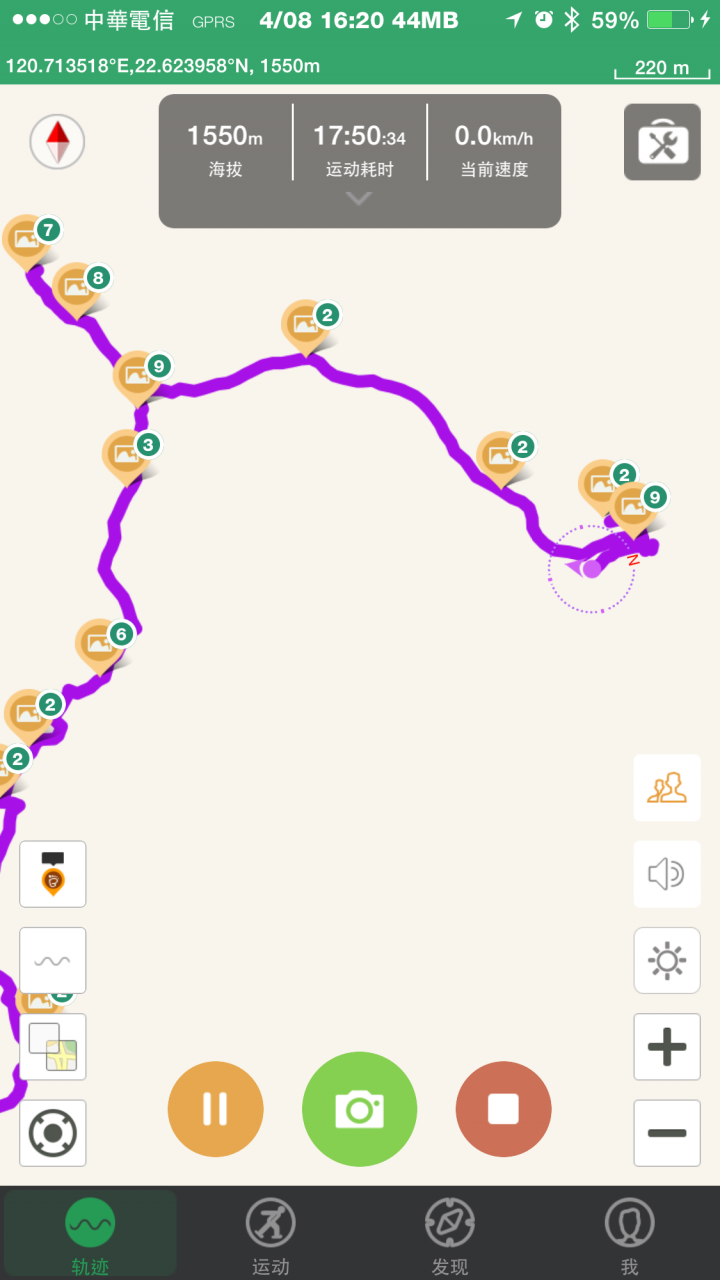Screen dimensions: 720x1280
Task: Add a marker pin point
Action: (x=53, y=875)
